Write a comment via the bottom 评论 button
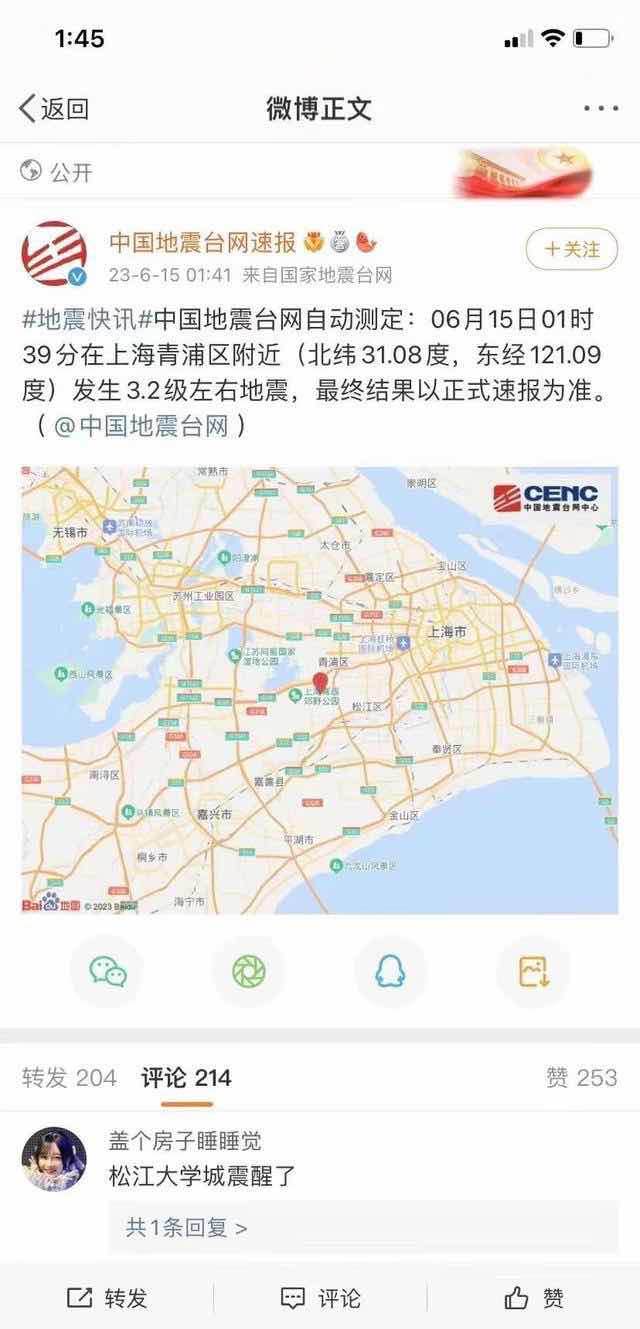The image size is (640, 1329). click(x=320, y=1298)
